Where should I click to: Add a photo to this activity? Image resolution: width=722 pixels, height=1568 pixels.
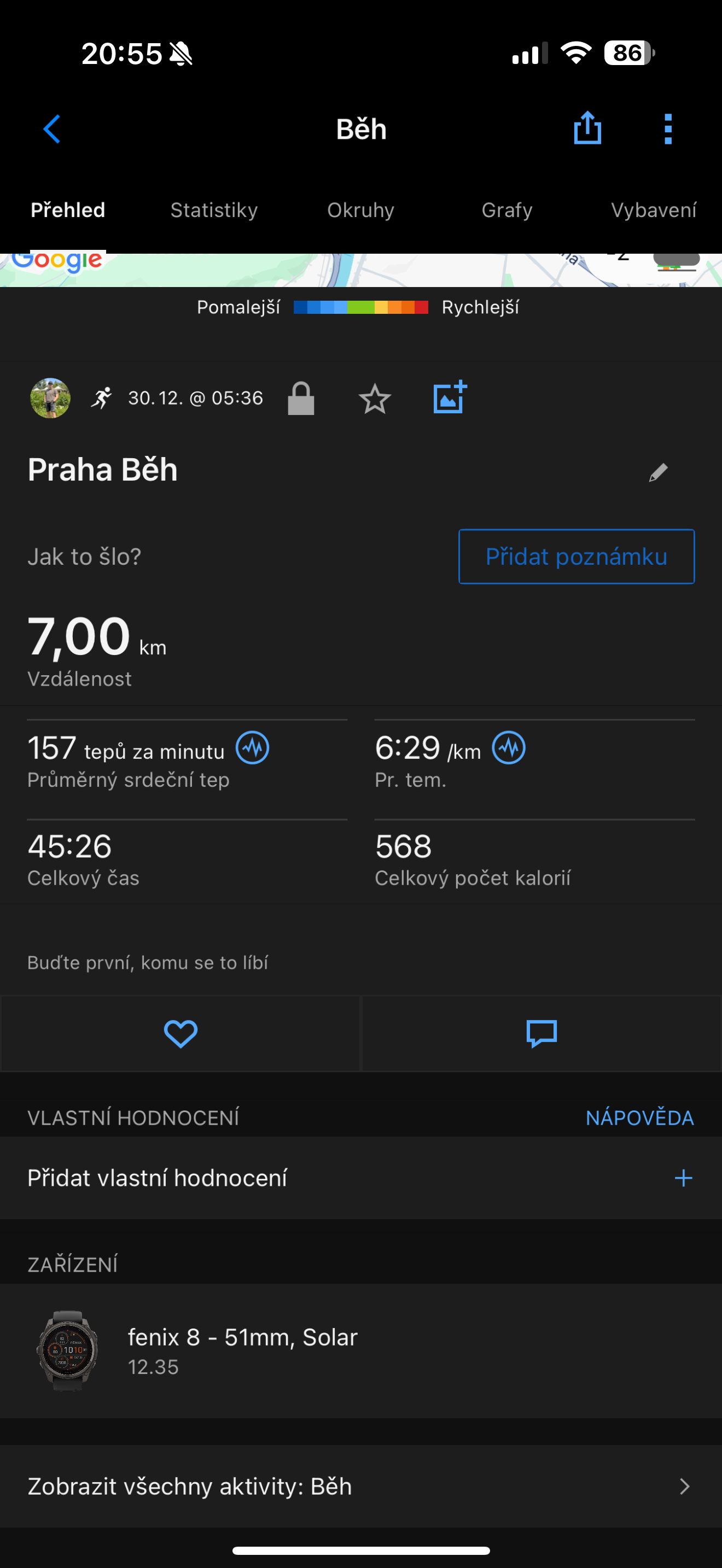pyautogui.click(x=449, y=397)
